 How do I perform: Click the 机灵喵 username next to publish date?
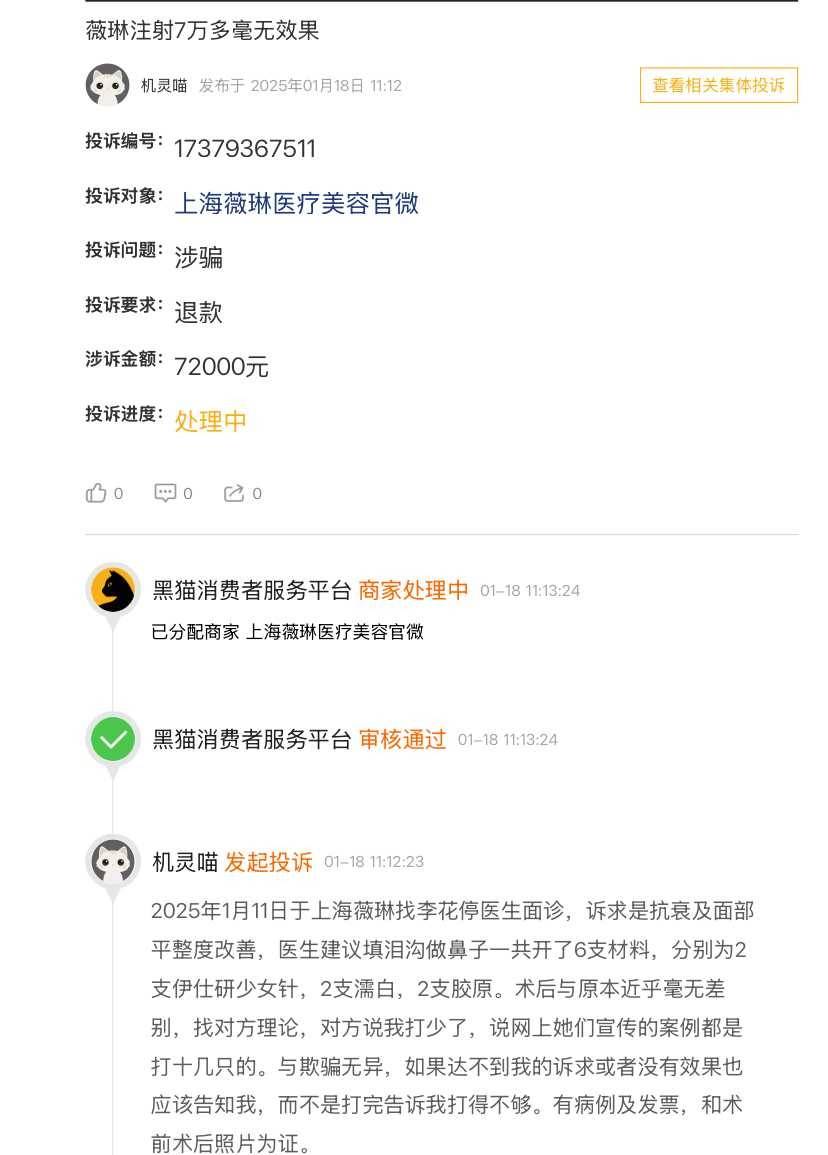click(166, 85)
